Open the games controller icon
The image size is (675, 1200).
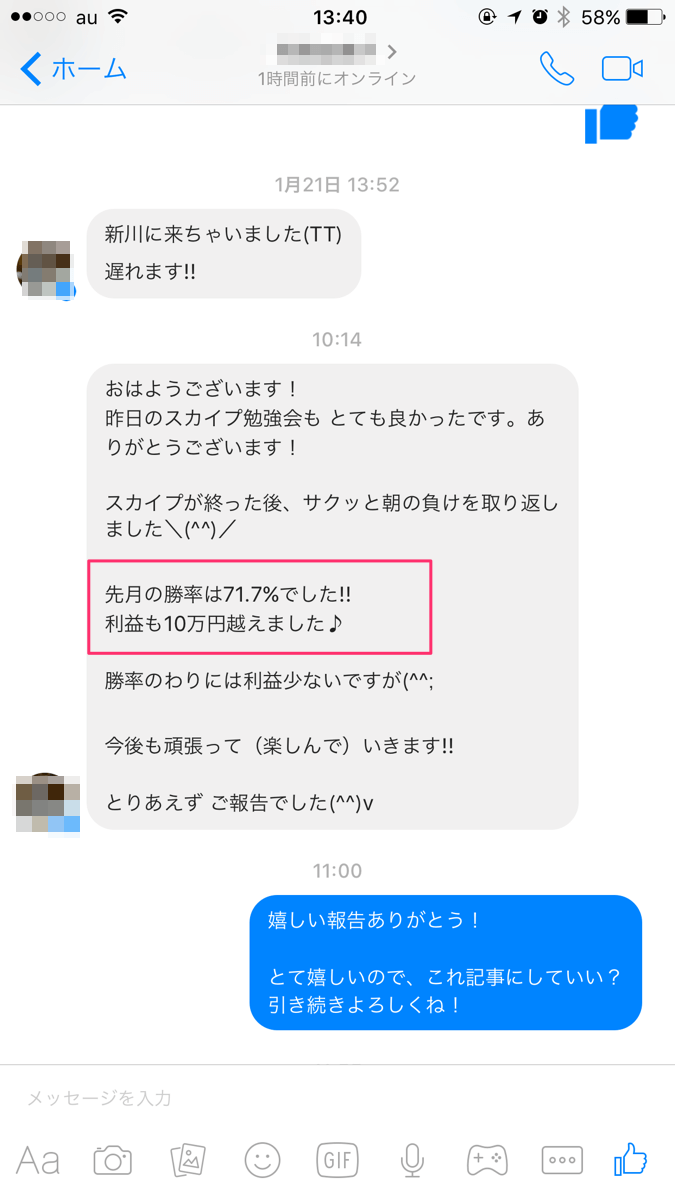point(486,1160)
